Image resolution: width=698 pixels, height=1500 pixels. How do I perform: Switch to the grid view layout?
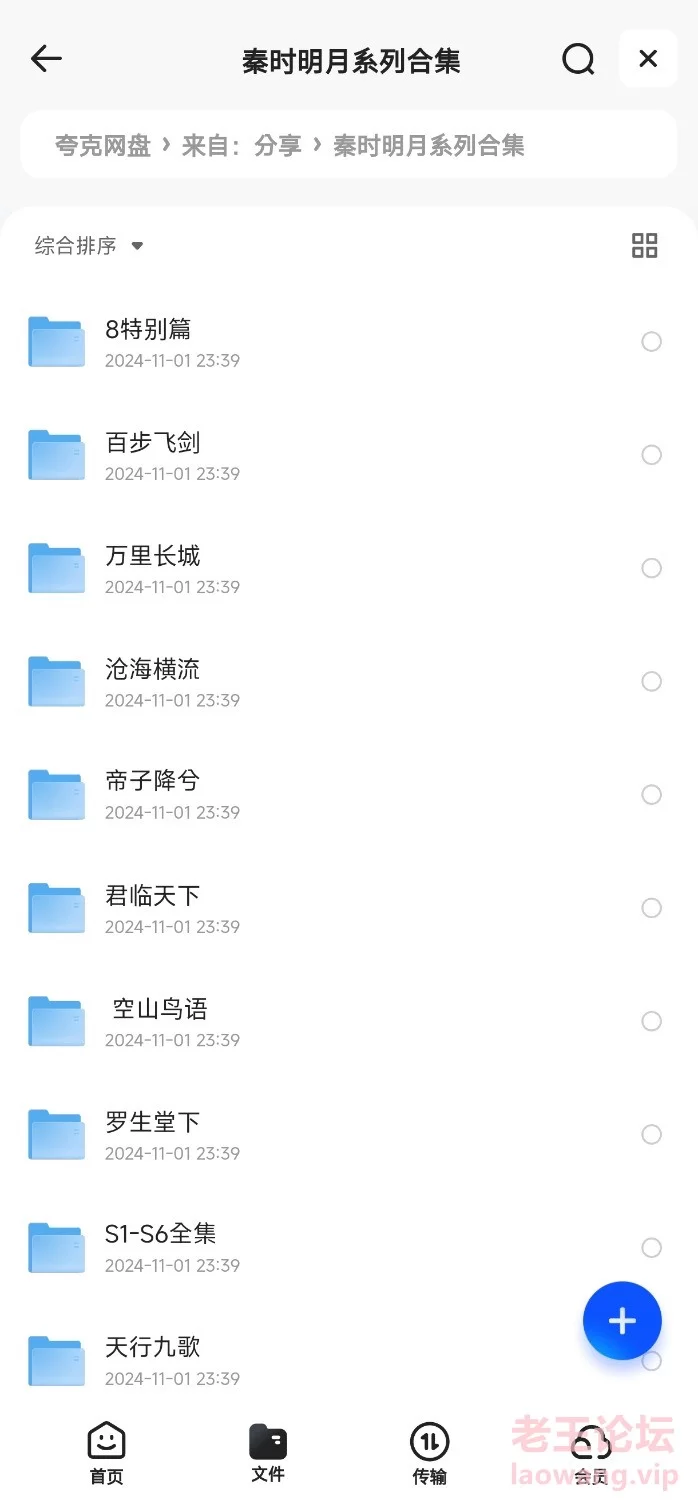(645, 246)
